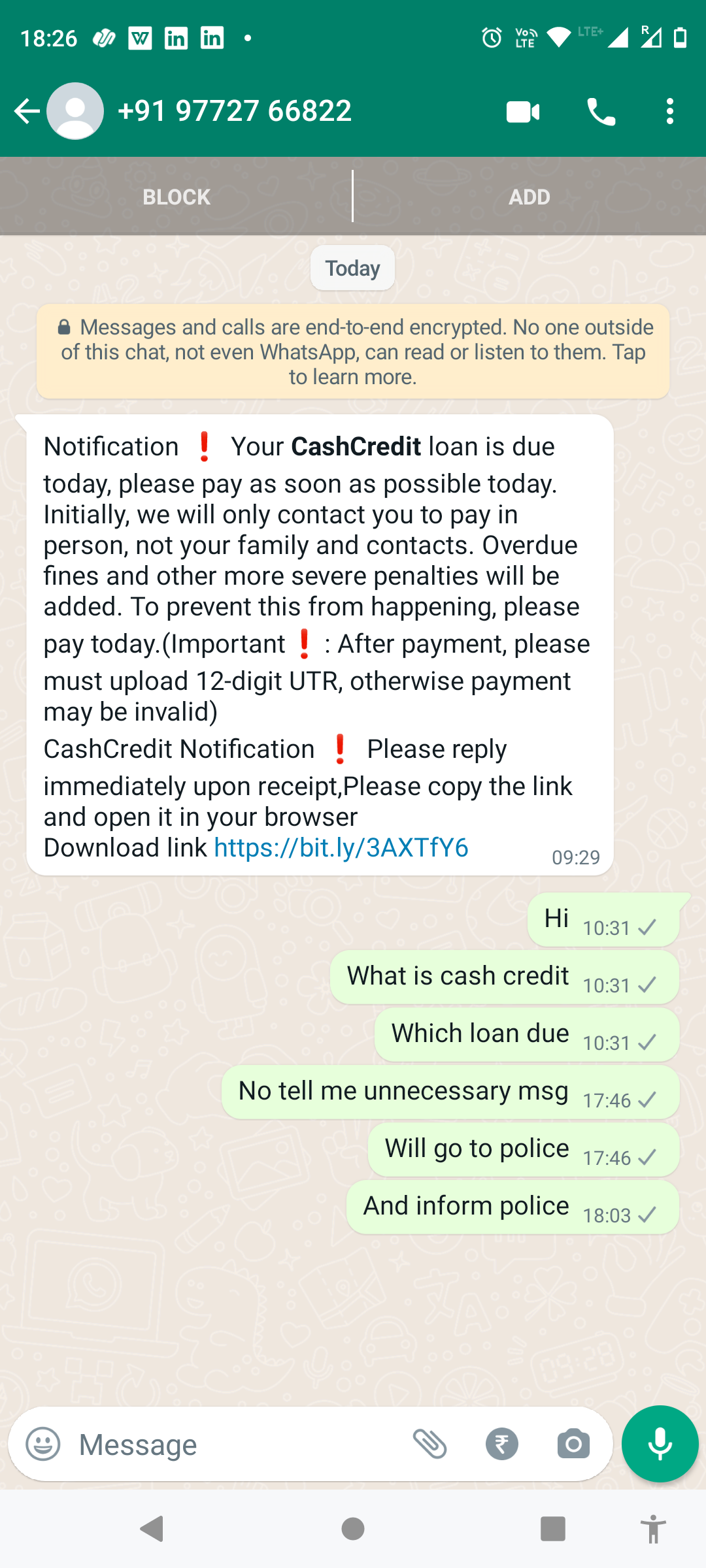Open the camera from message bar

pyautogui.click(x=573, y=1444)
